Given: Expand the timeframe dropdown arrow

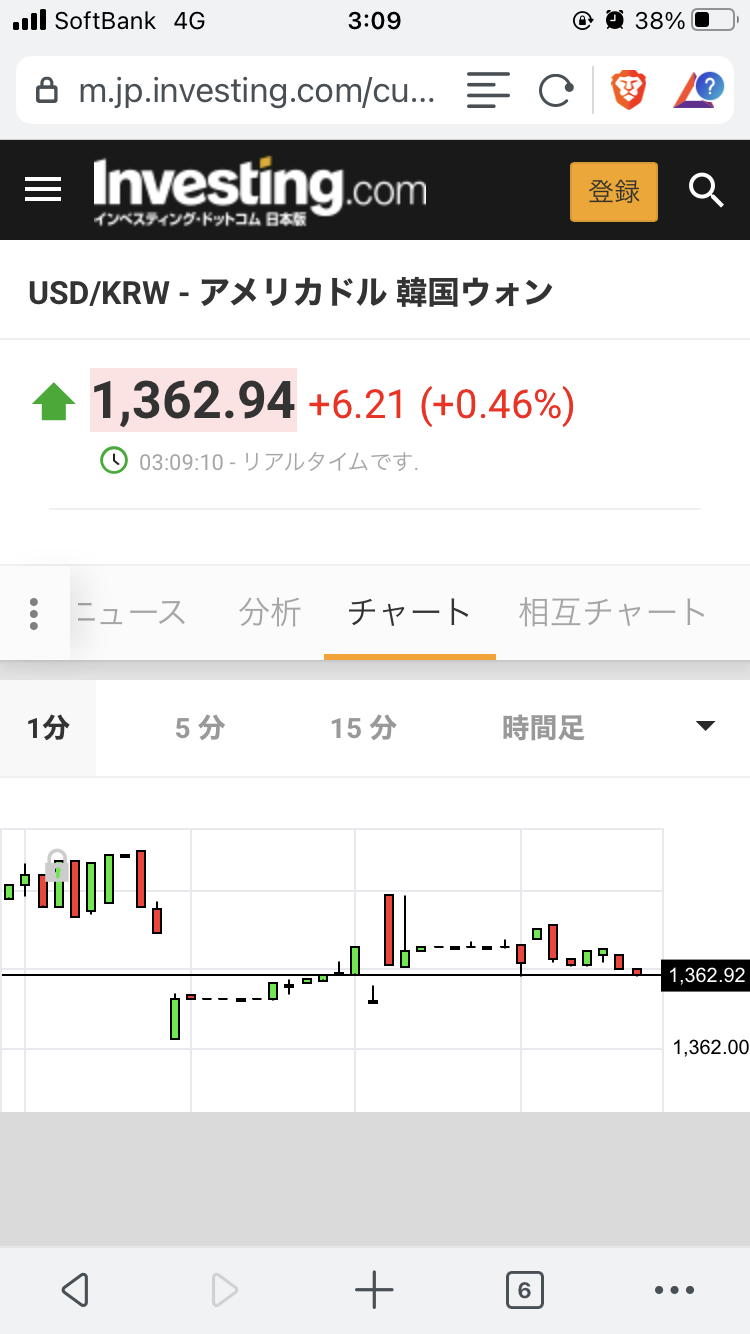Looking at the screenshot, I should pos(705,726).
